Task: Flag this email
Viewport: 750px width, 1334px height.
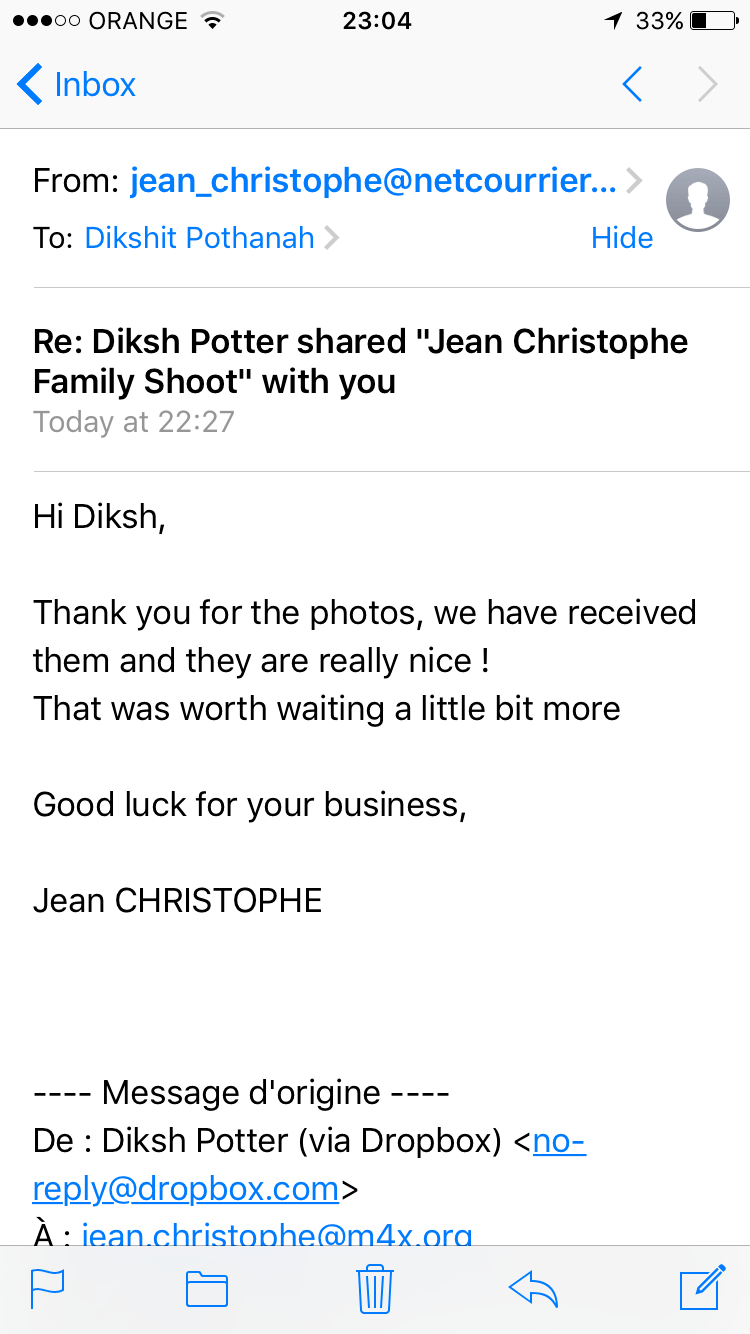Action: (x=47, y=1288)
